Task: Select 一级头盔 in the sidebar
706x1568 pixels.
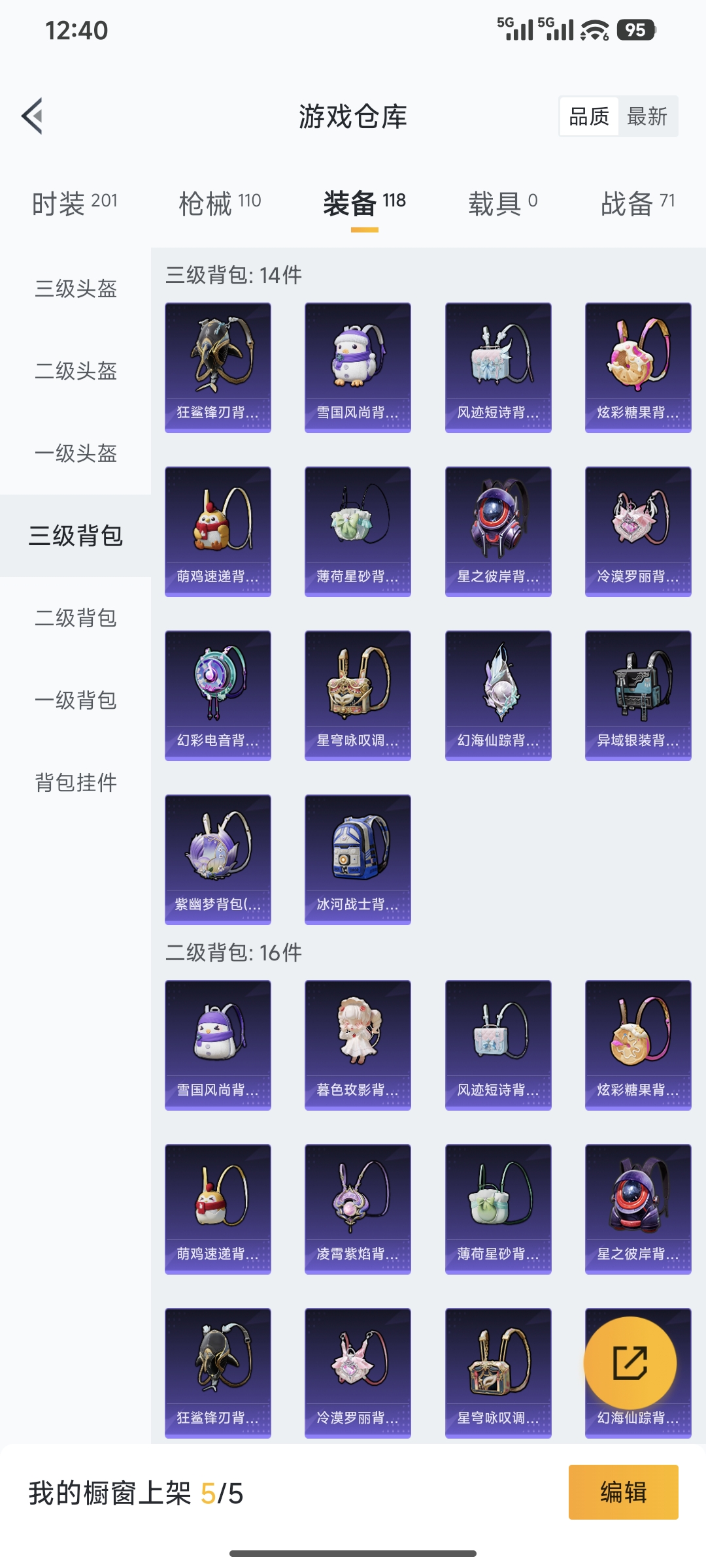Action: [x=74, y=453]
